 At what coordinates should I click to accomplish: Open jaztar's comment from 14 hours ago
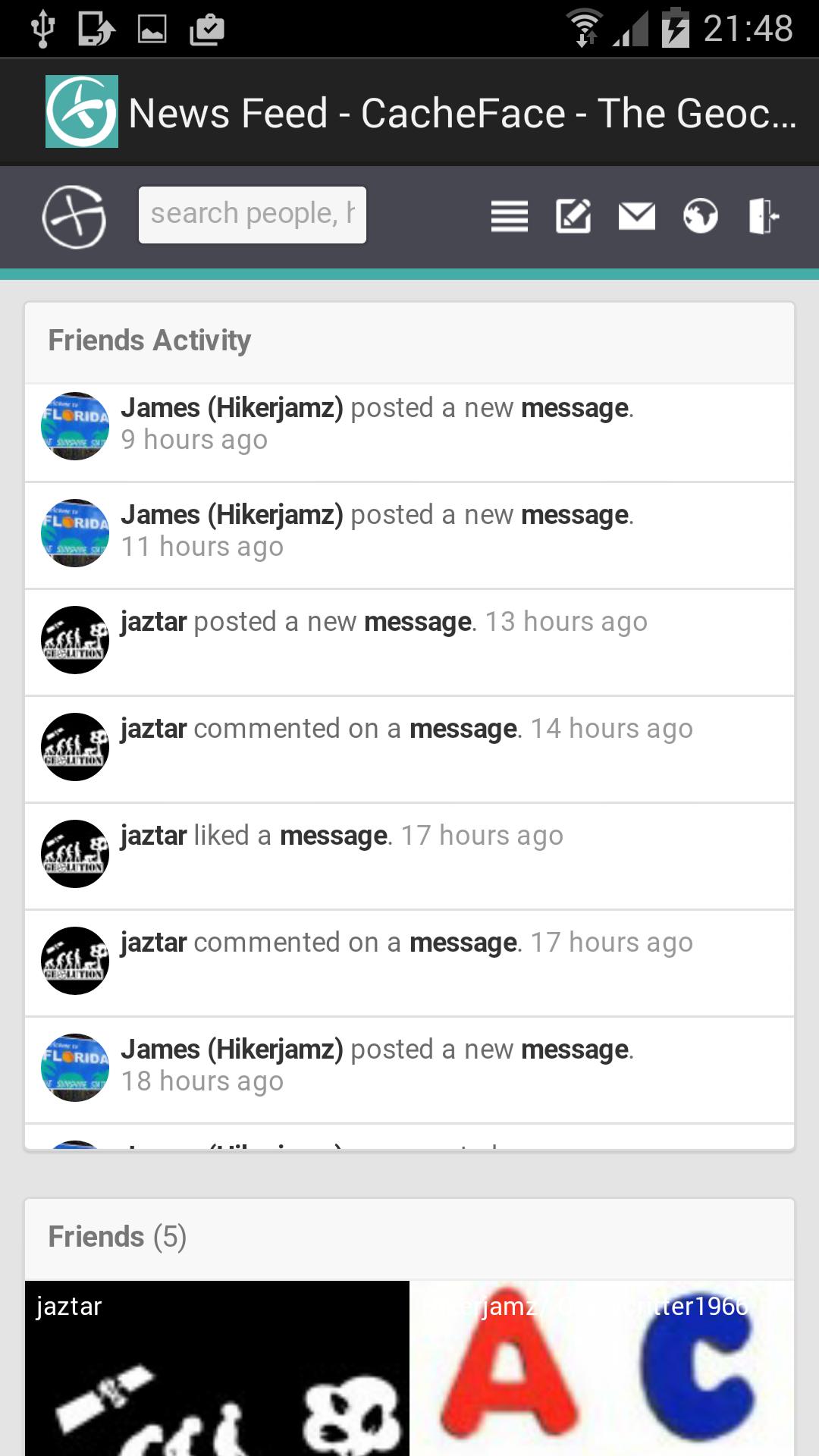point(463,730)
